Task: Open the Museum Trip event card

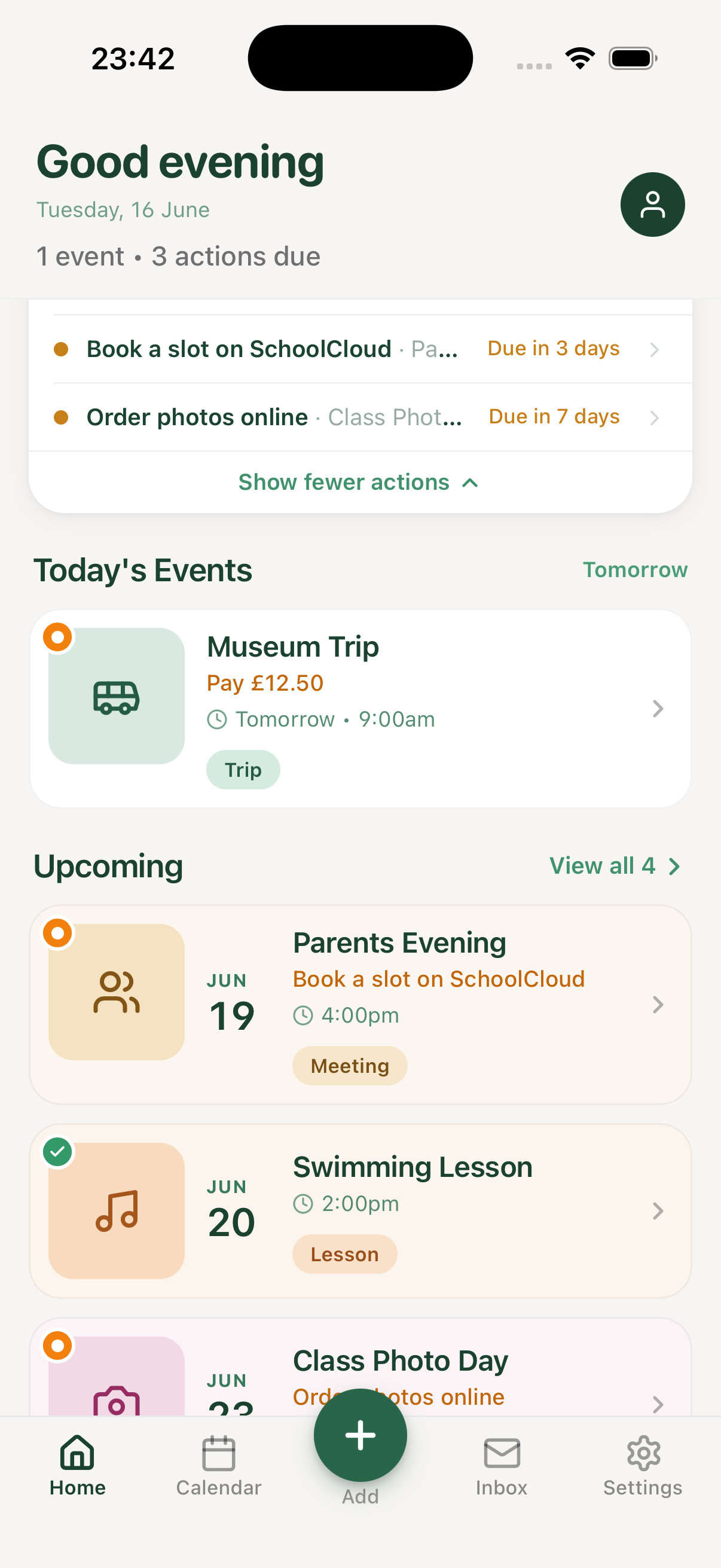Action: [x=360, y=709]
